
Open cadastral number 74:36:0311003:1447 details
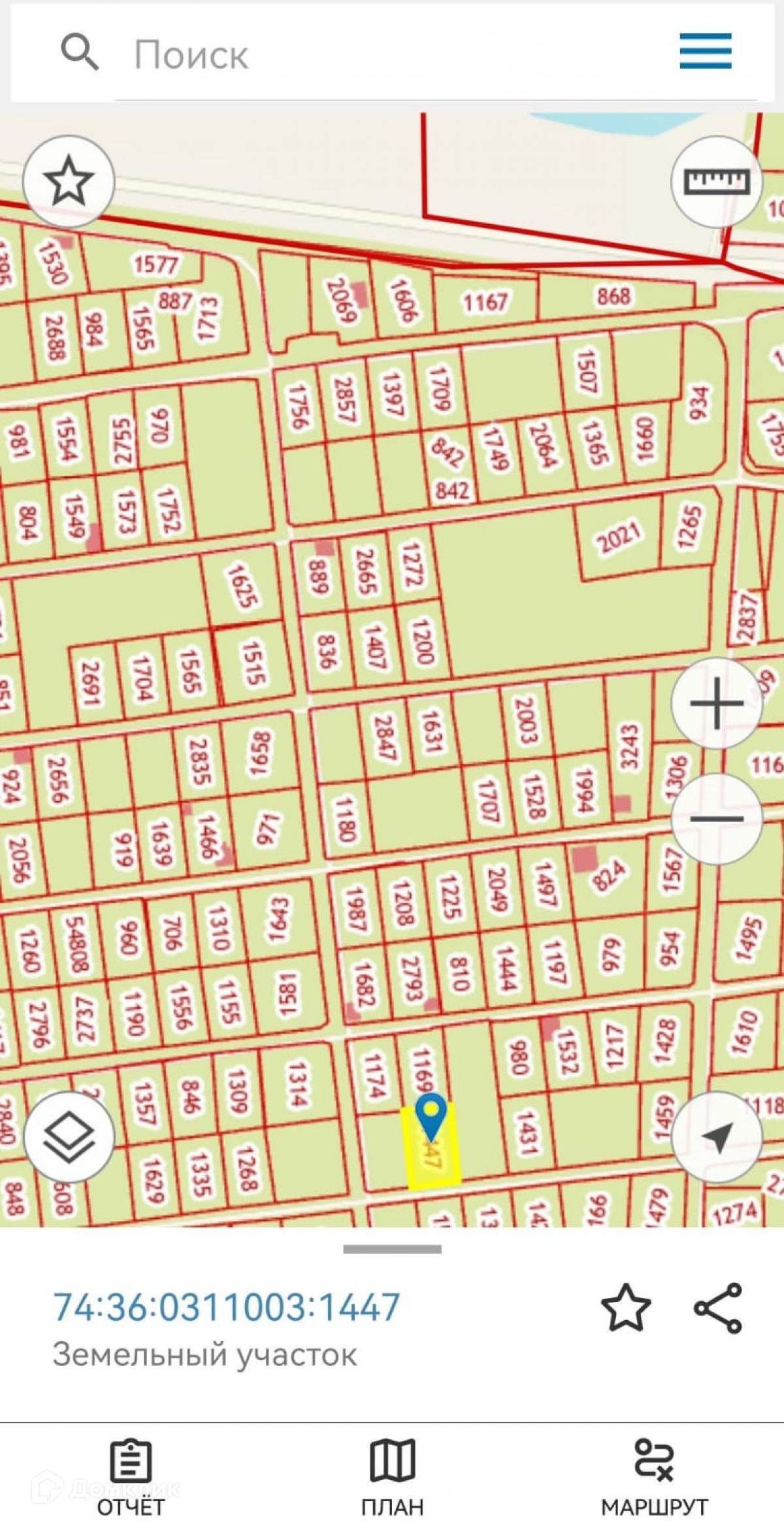tap(226, 1307)
